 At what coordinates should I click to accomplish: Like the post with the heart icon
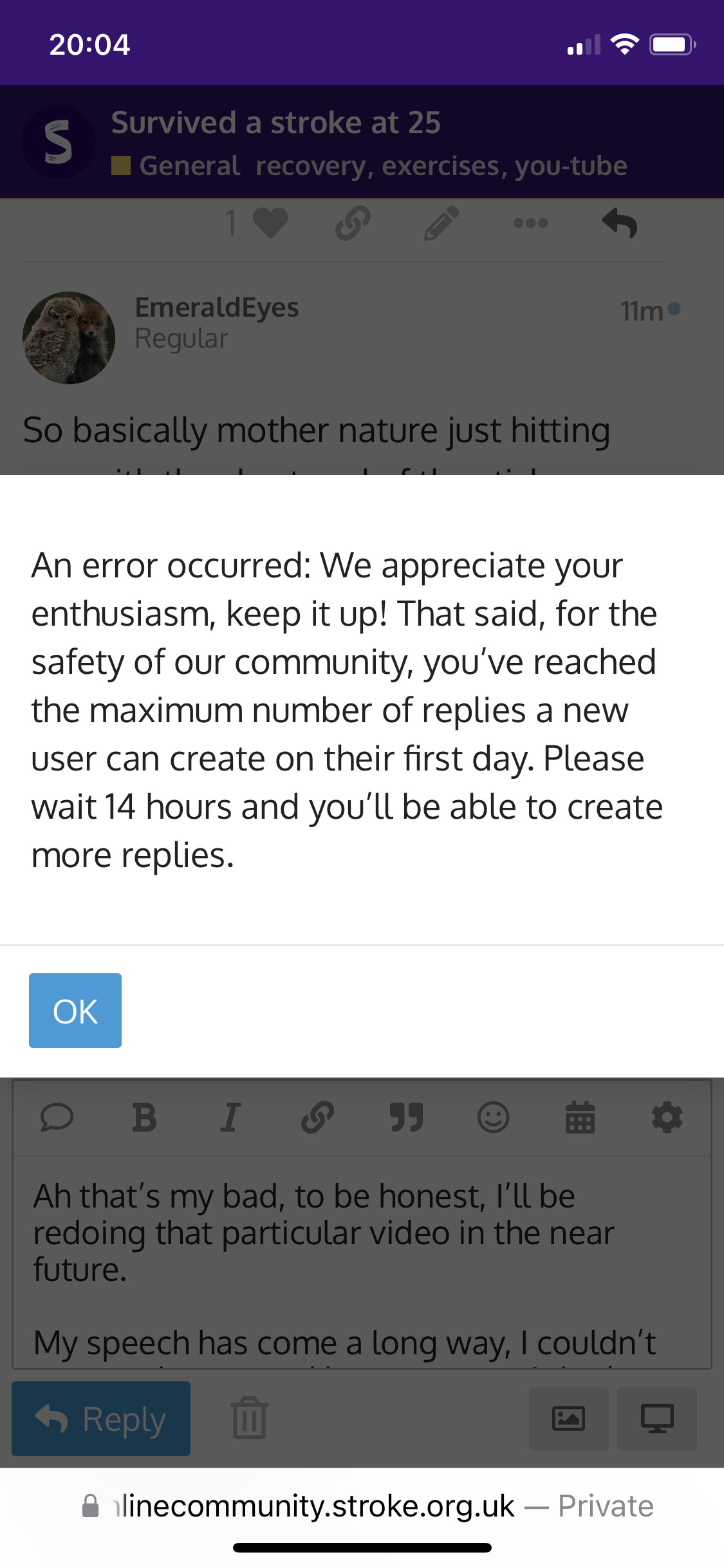click(x=269, y=223)
